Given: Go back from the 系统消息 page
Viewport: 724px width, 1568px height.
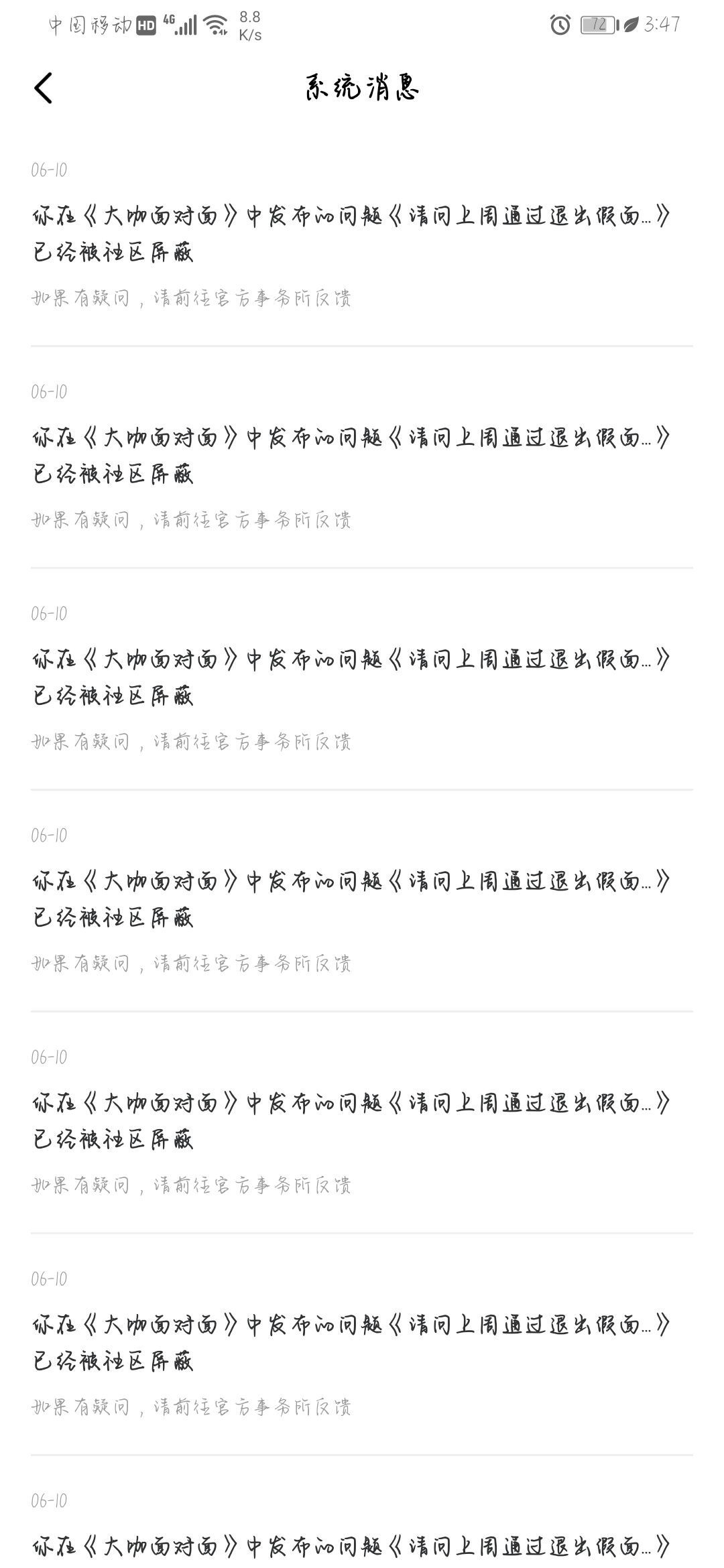Looking at the screenshot, I should [x=43, y=88].
